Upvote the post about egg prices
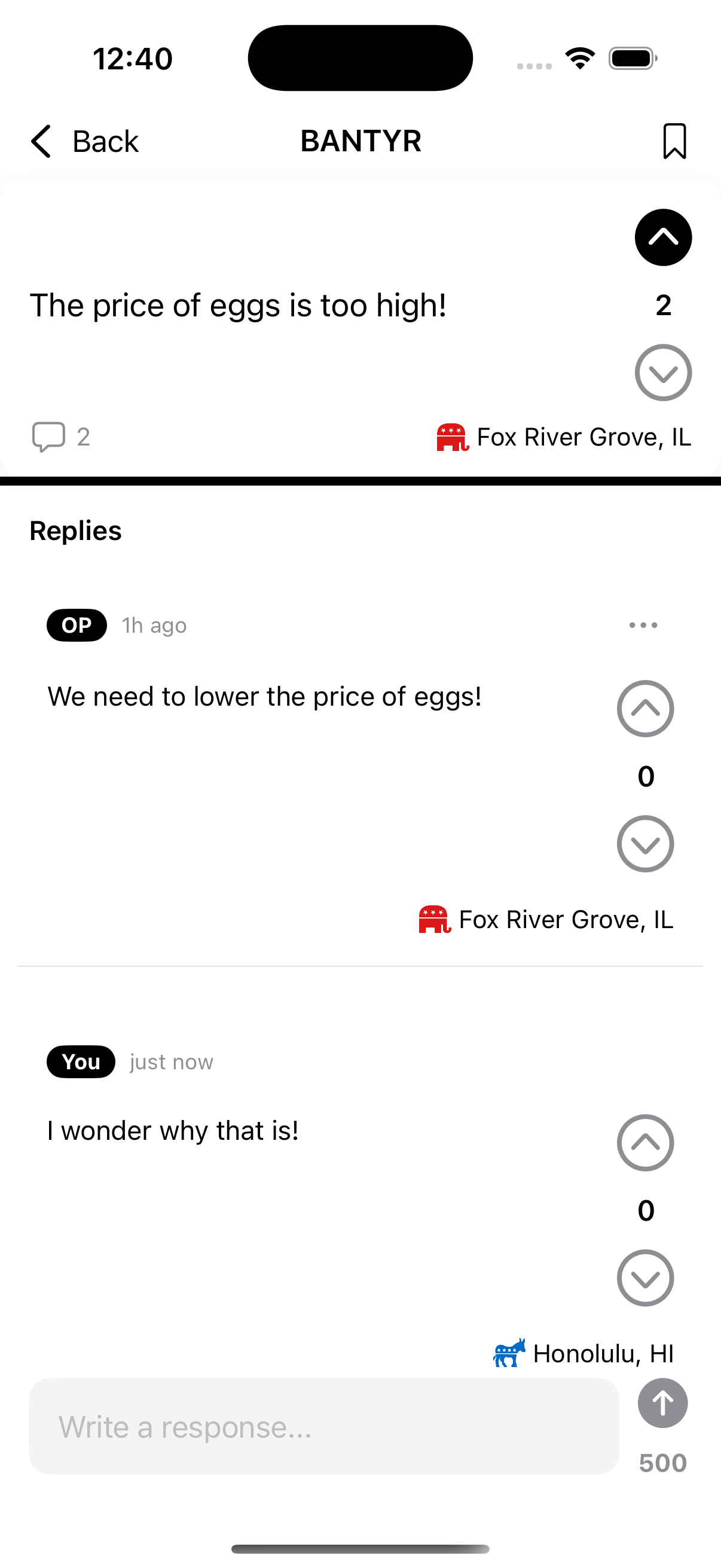The width and height of the screenshot is (721, 1568). (x=663, y=237)
